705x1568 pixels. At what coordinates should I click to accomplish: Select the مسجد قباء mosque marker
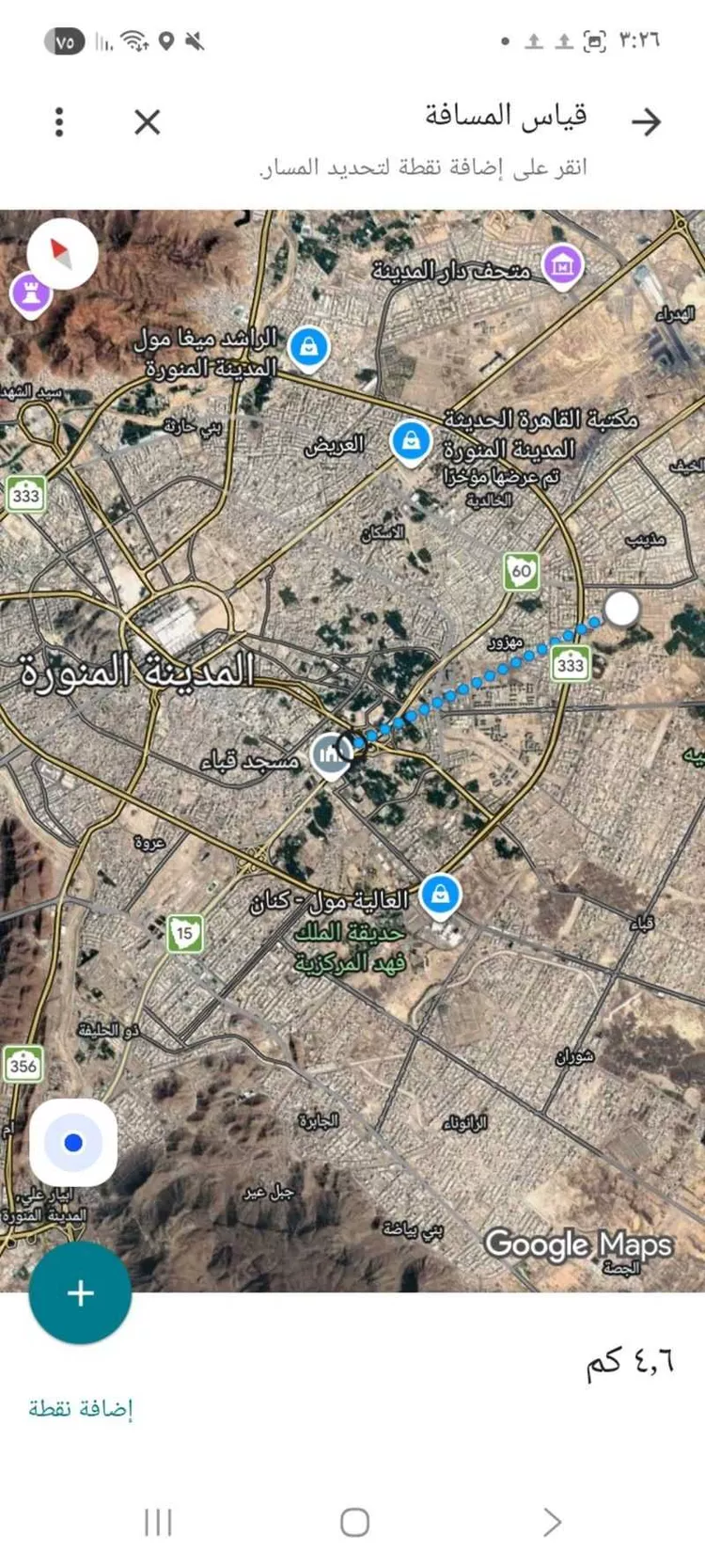[331, 752]
